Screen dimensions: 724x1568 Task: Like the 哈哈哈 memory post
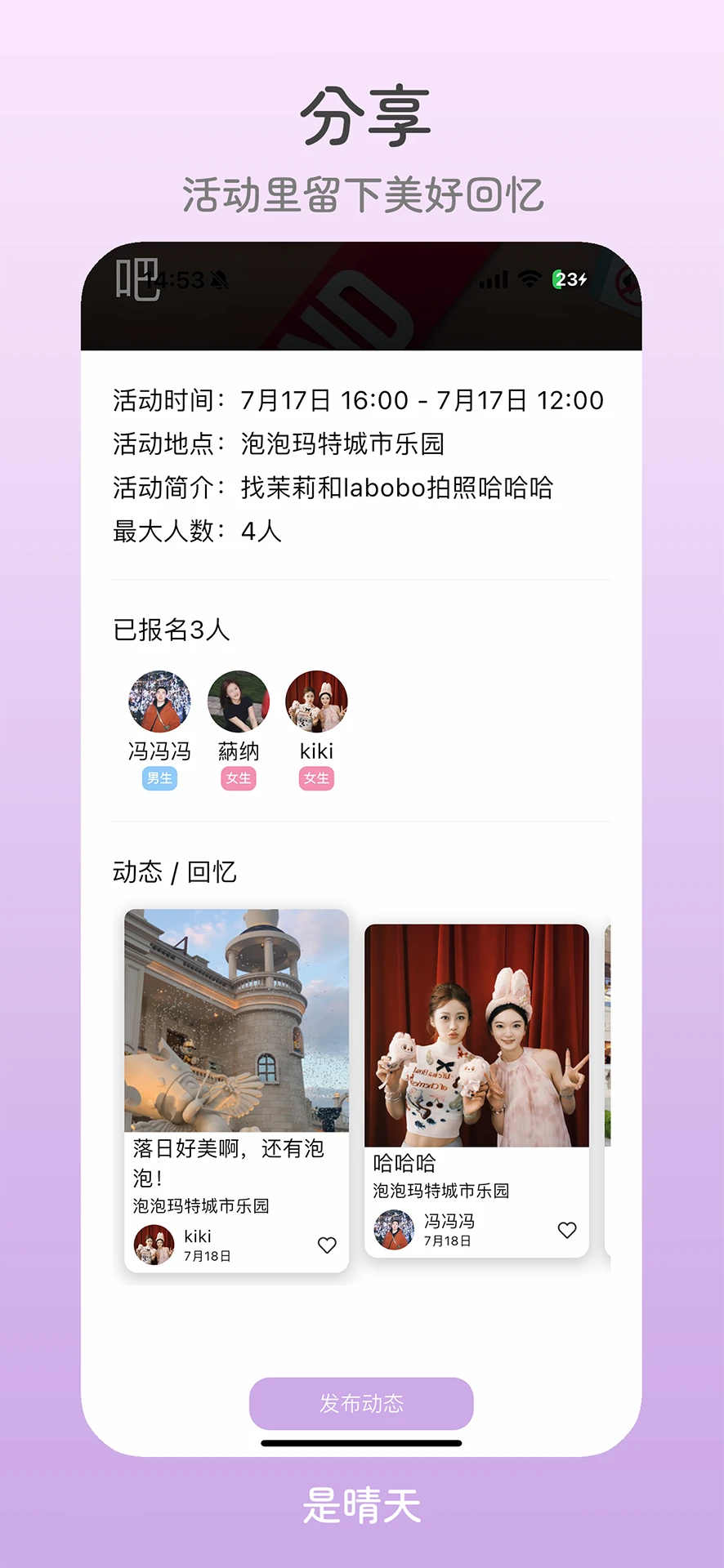(x=567, y=1229)
